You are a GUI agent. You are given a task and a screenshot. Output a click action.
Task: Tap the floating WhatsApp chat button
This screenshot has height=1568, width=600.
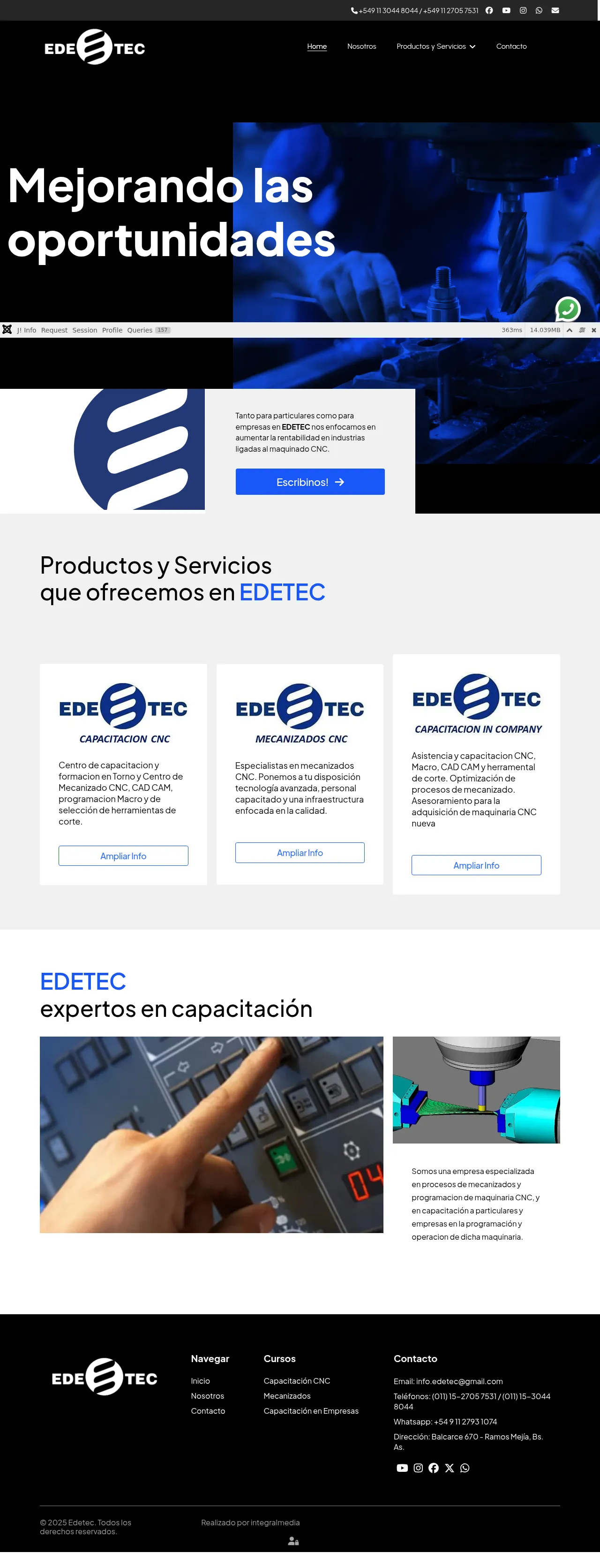(567, 309)
